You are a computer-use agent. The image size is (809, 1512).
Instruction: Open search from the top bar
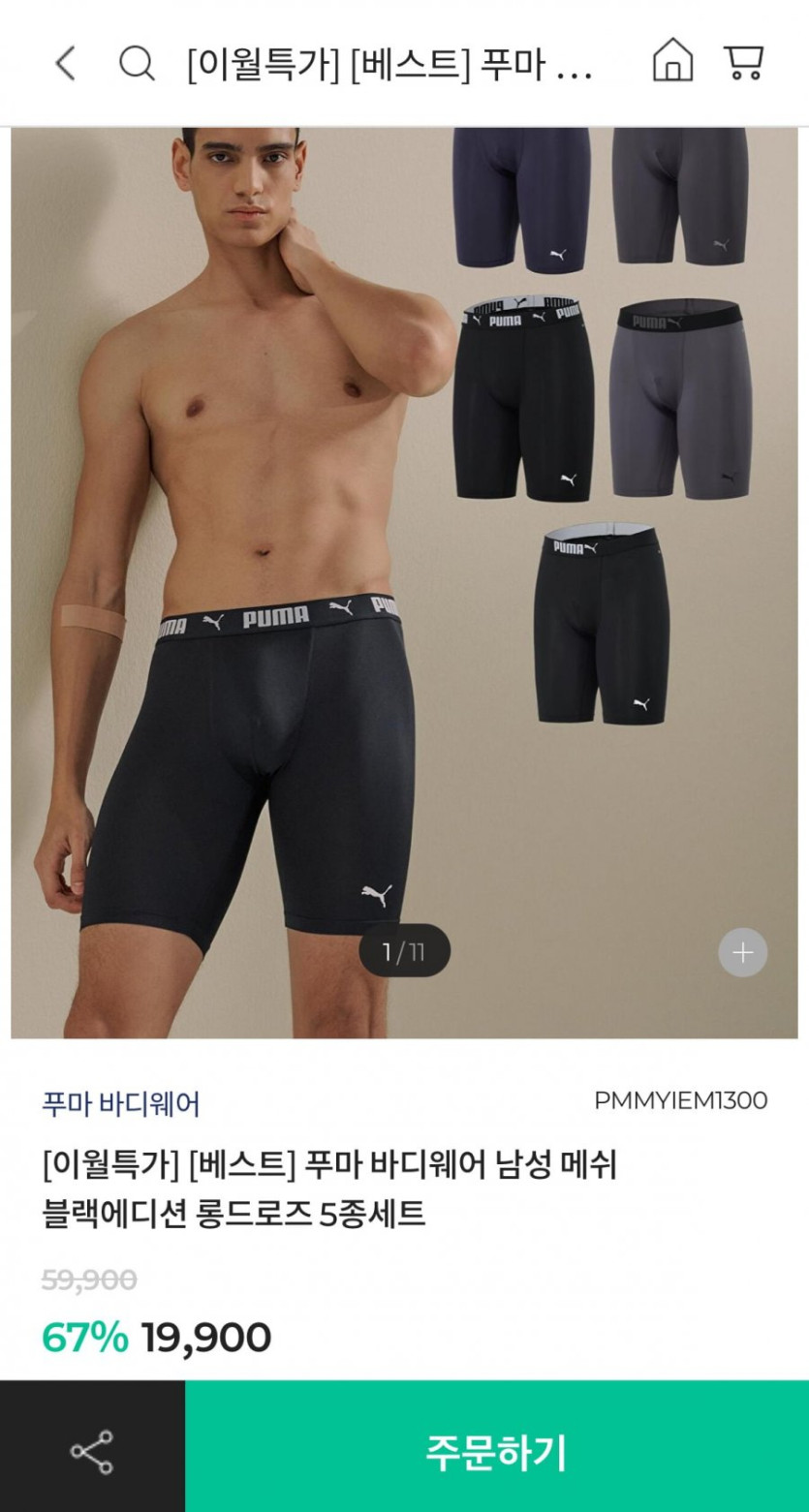coord(137,64)
